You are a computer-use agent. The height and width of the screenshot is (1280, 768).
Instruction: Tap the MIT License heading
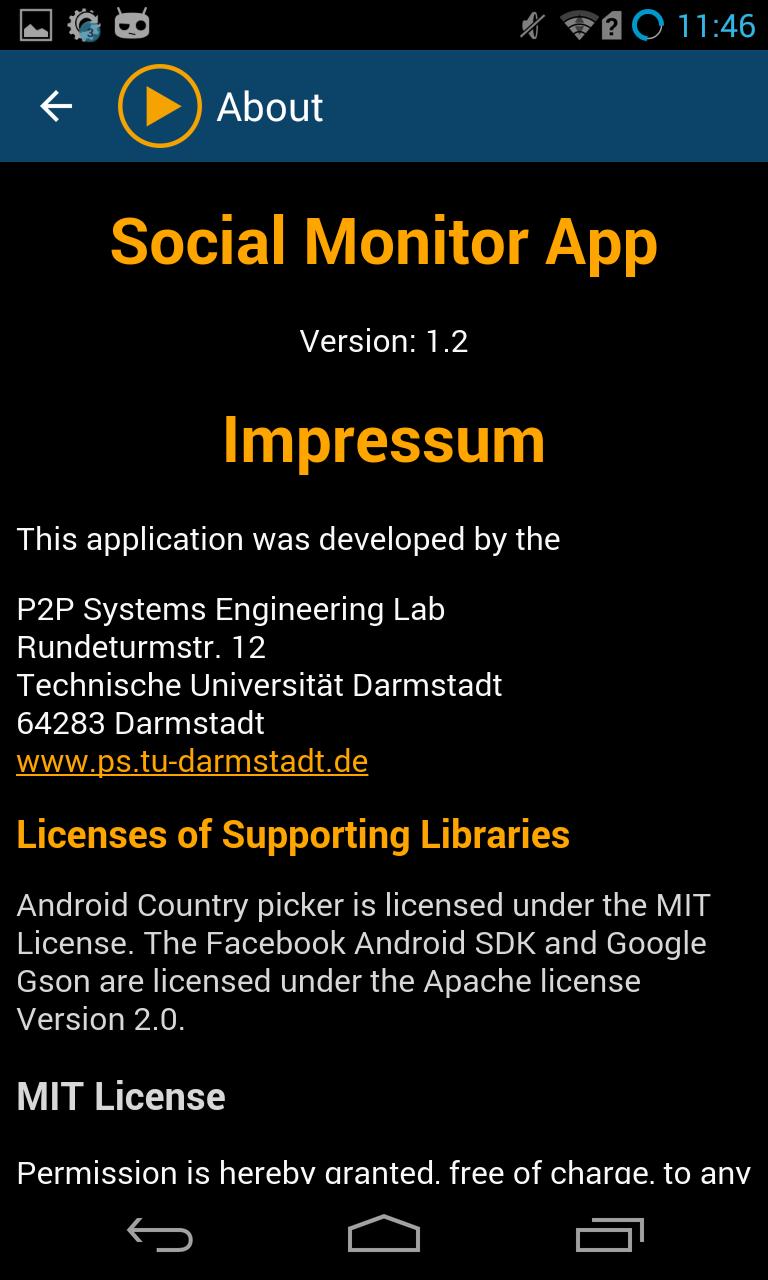coord(120,1096)
